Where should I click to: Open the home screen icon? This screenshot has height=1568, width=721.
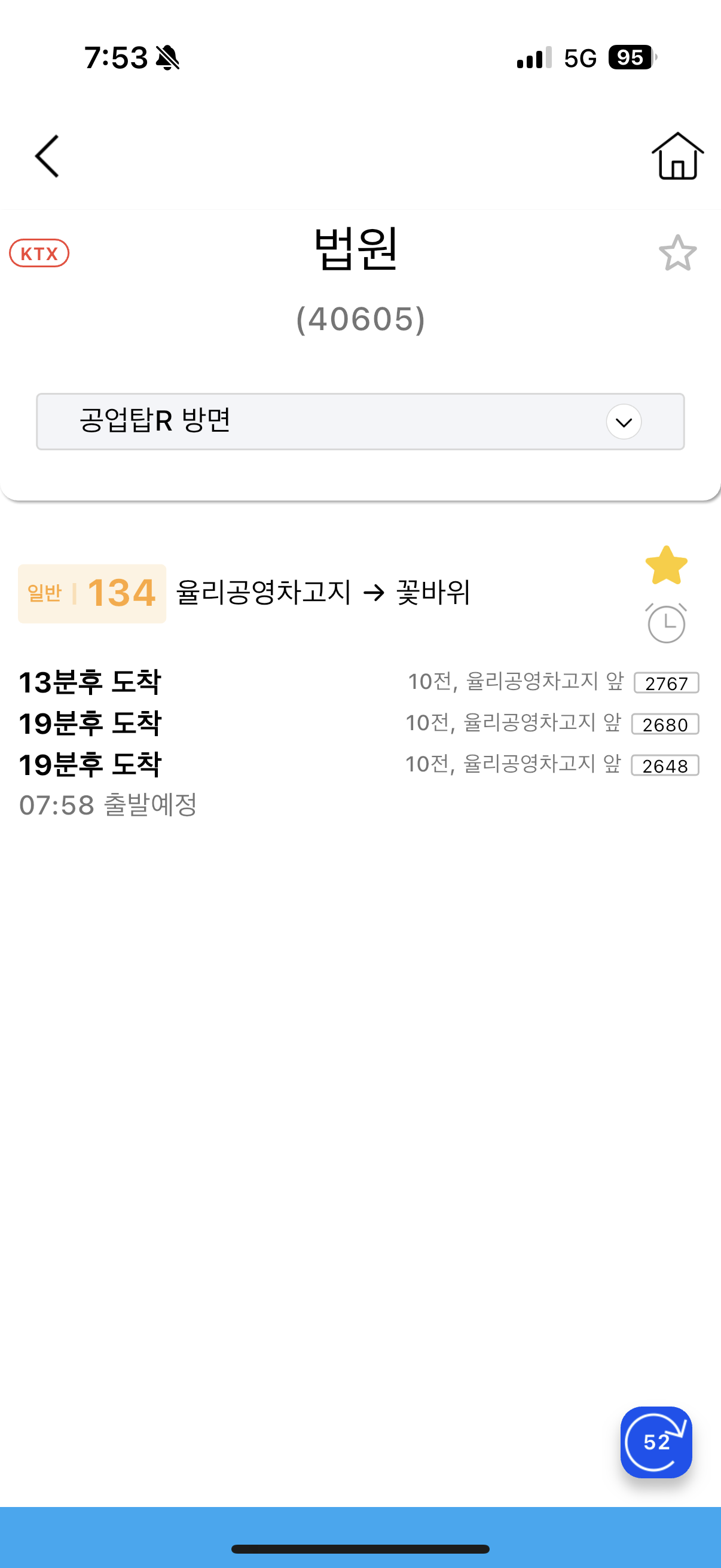click(x=677, y=157)
